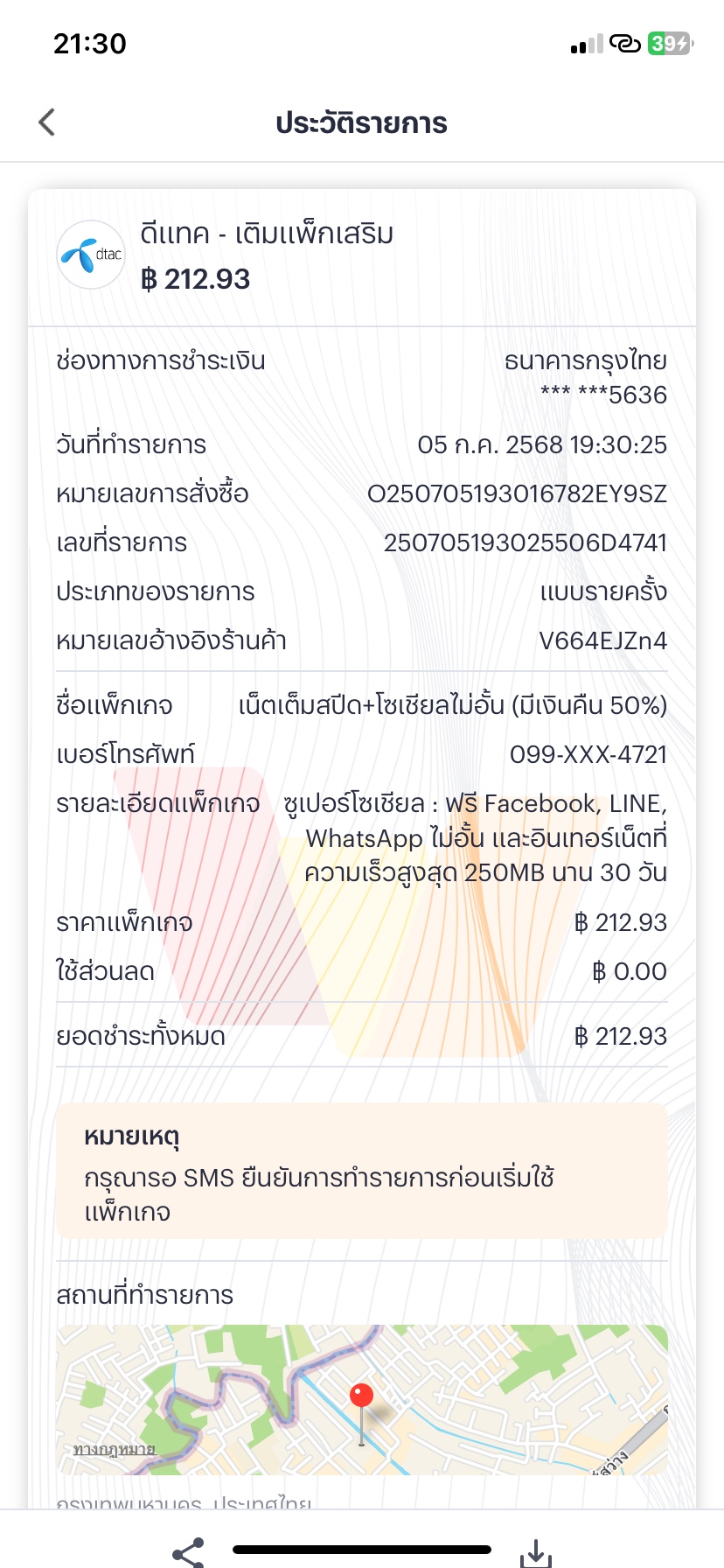This screenshot has width=724, height=1568.
Task: Share this dtac transaction receipt
Action: pos(188,1552)
